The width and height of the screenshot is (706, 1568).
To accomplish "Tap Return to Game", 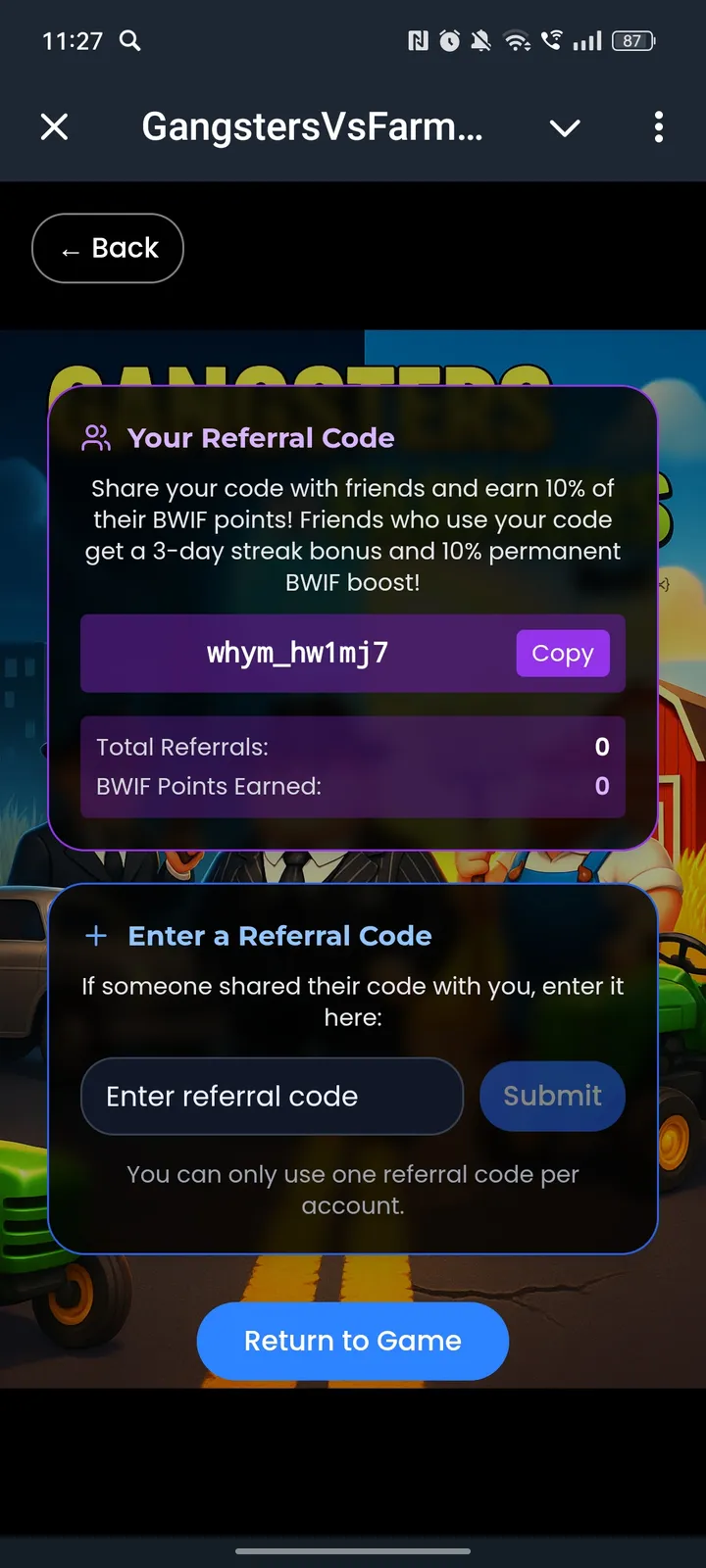I will (x=352, y=1341).
